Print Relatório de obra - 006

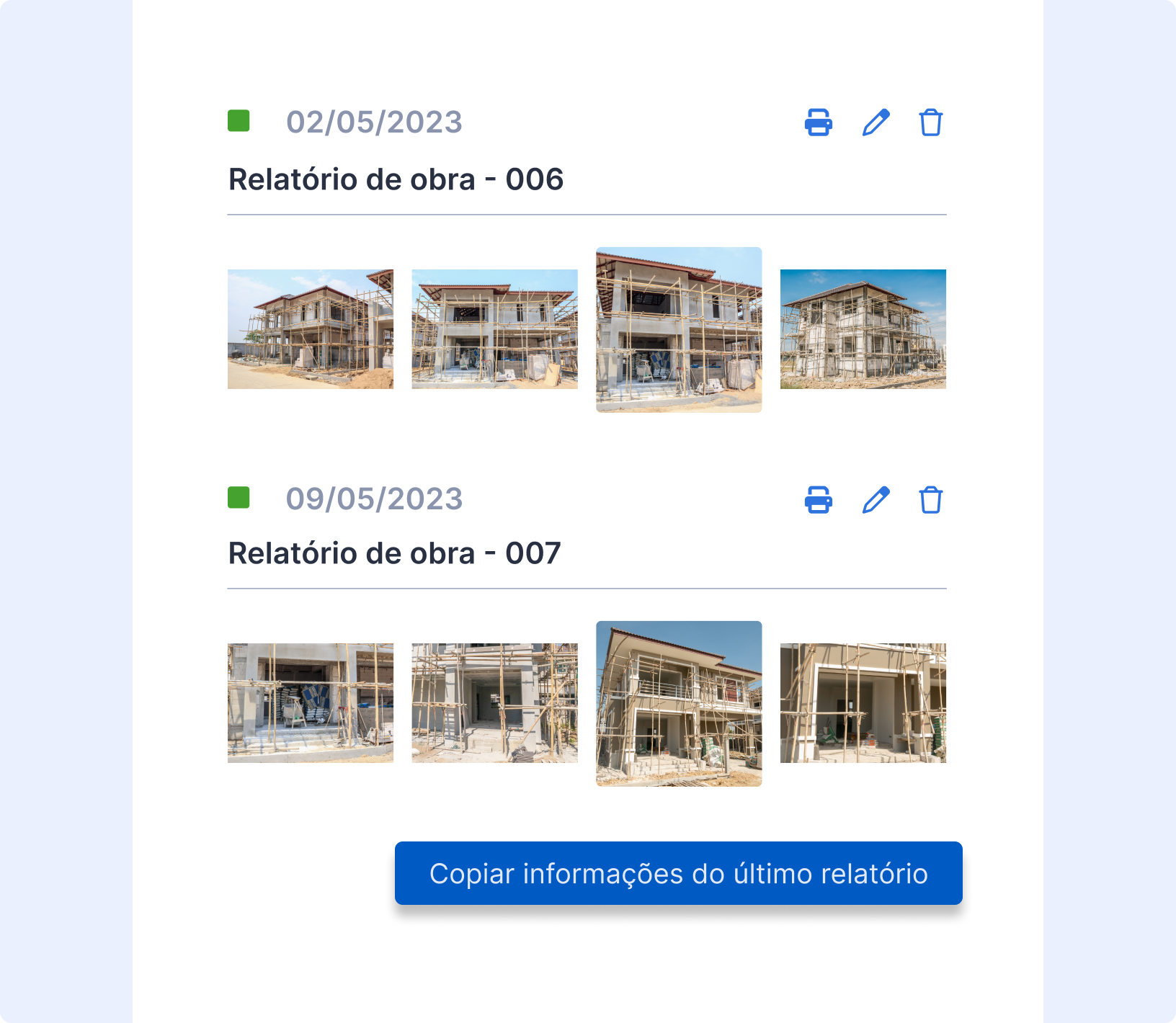pyautogui.click(x=818, y=122)
